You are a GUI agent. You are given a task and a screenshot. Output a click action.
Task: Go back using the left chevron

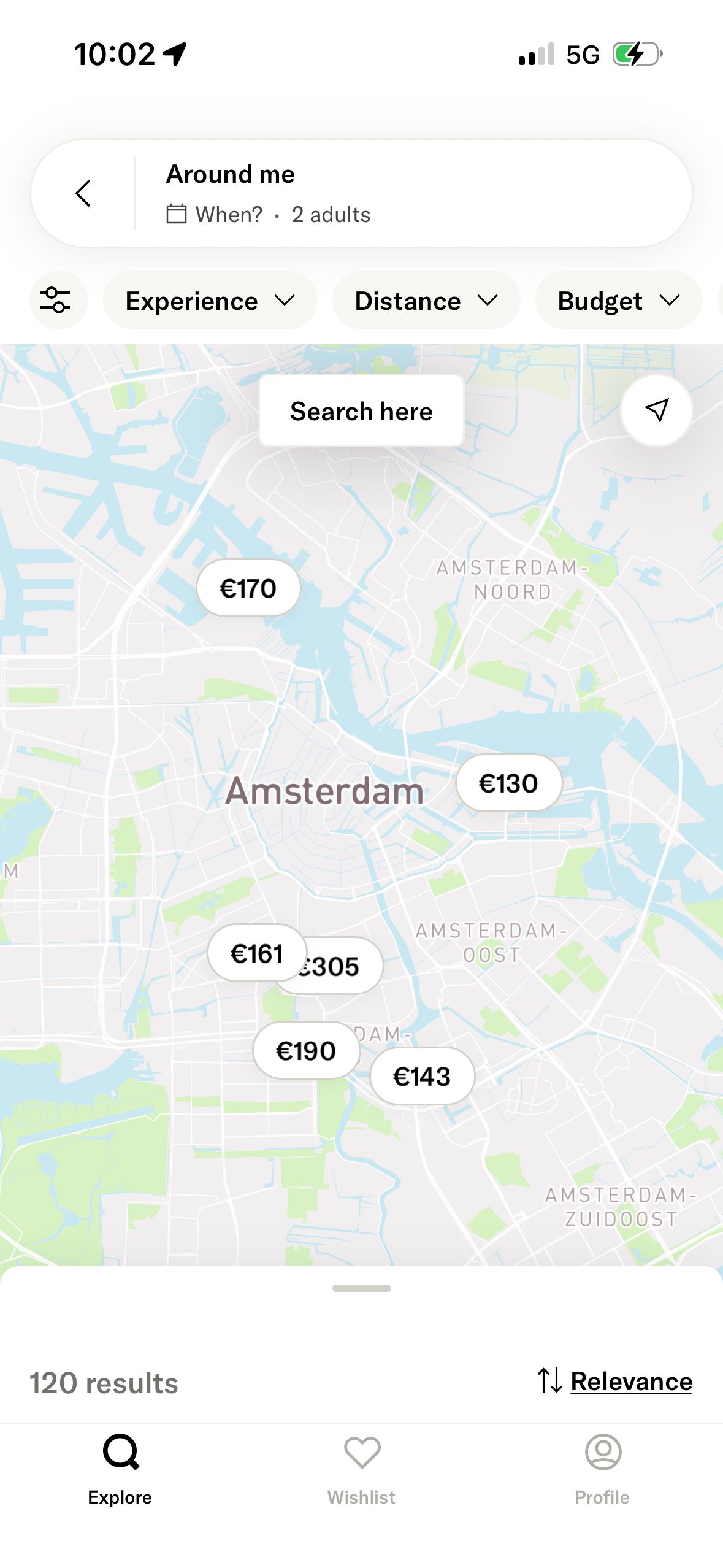tap(83, 192)
